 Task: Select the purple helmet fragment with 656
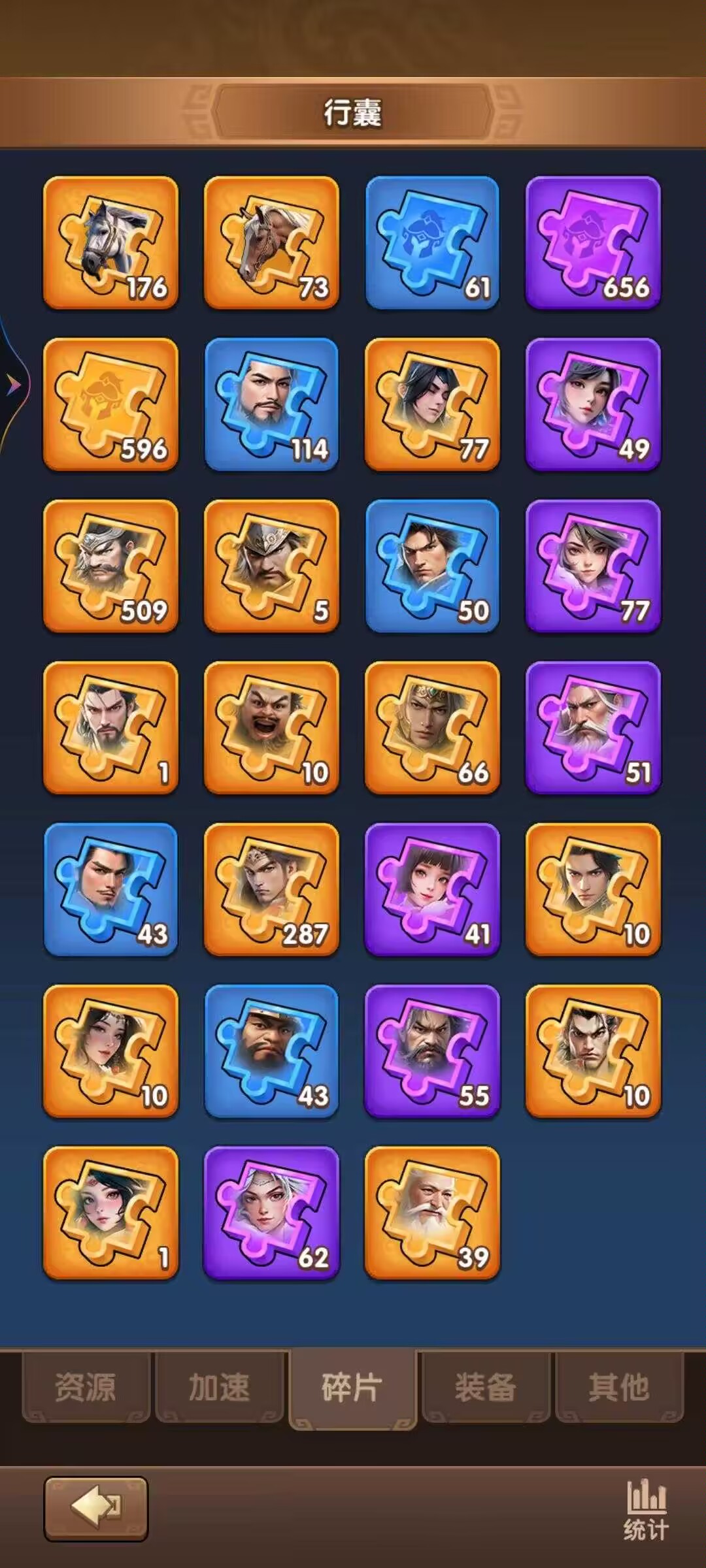tap(593, 242)
